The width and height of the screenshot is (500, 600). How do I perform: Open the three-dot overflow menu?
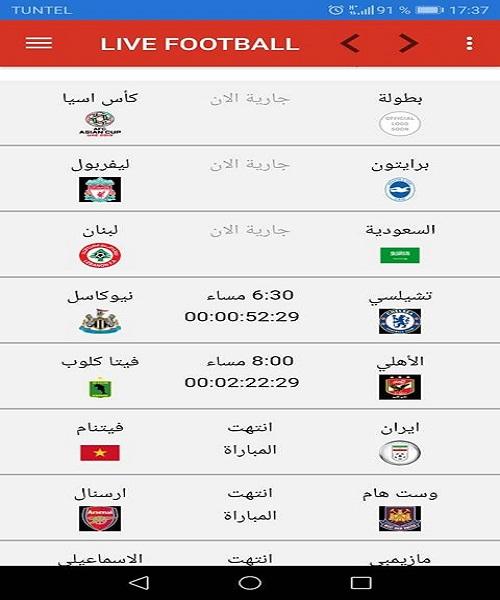469,43
